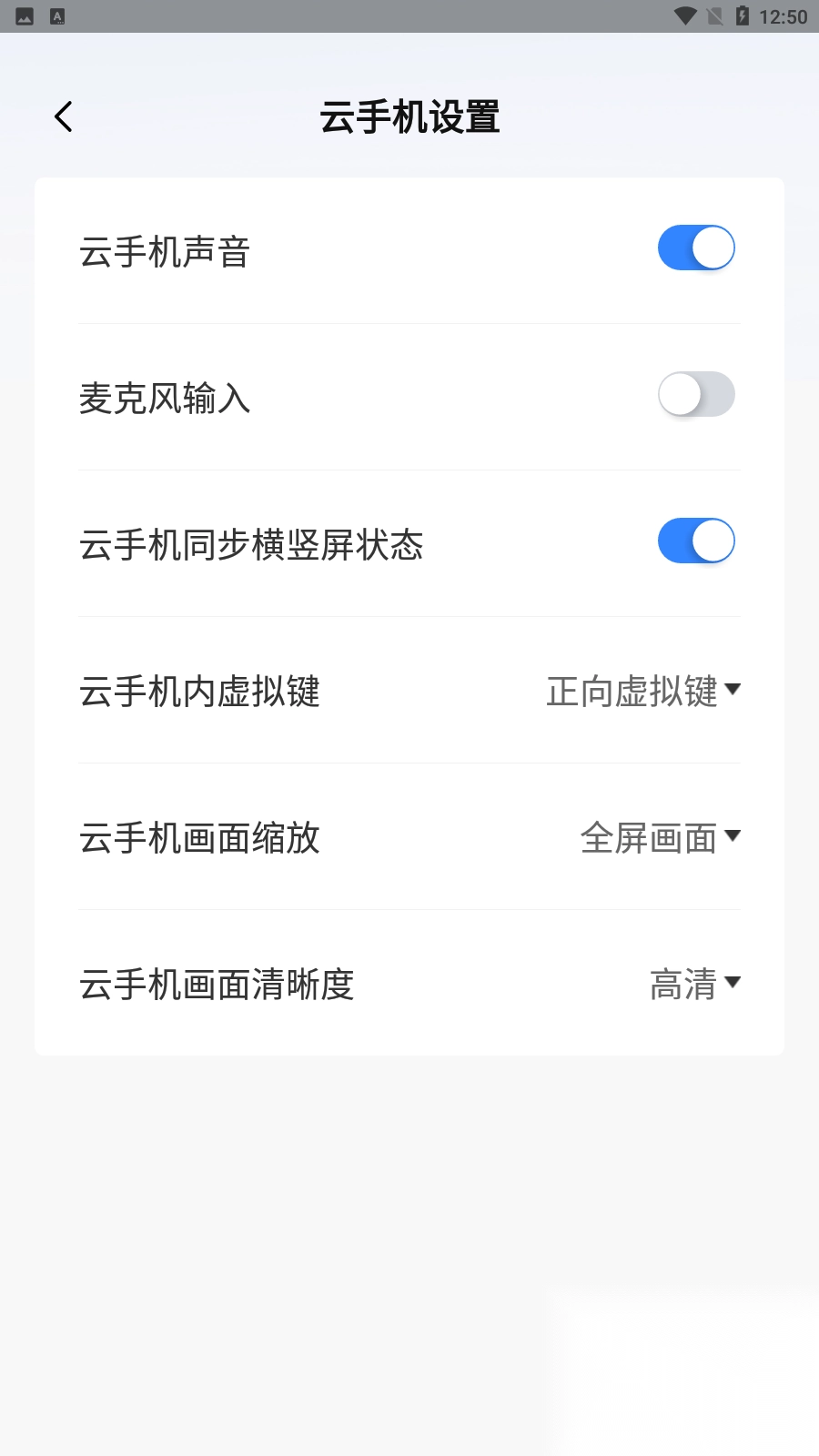Disable 云手机同步横竖屏状态 switch
819x1456 pixels.
pos(696,541)
